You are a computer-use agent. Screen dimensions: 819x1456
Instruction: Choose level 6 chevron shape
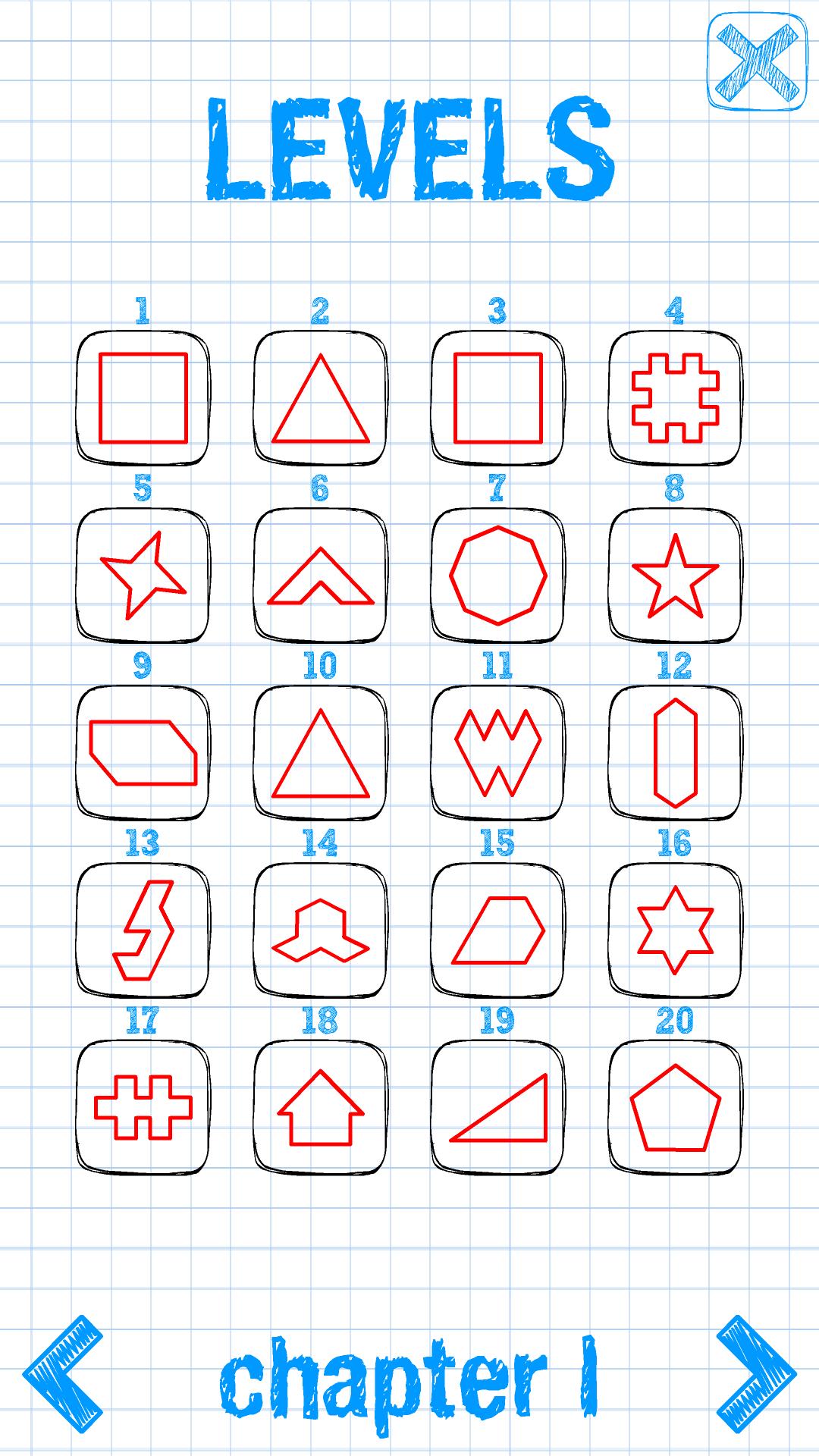pos(320,575)
